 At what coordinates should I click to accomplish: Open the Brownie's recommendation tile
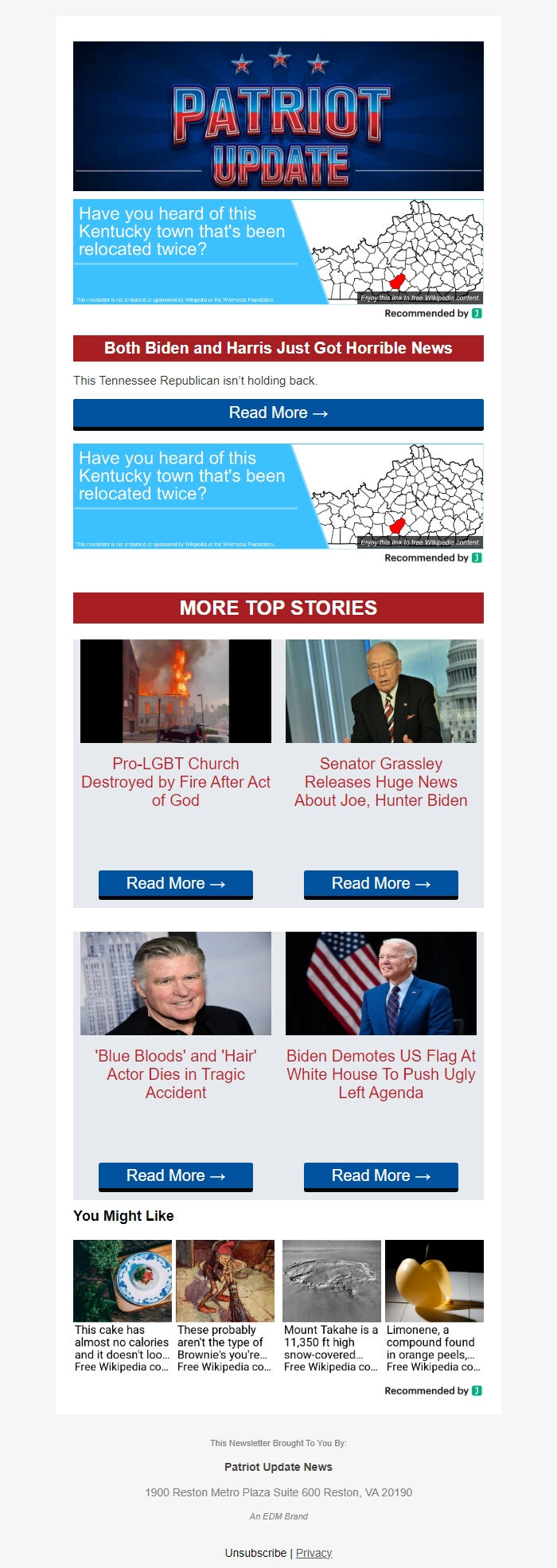[225, 1306]
